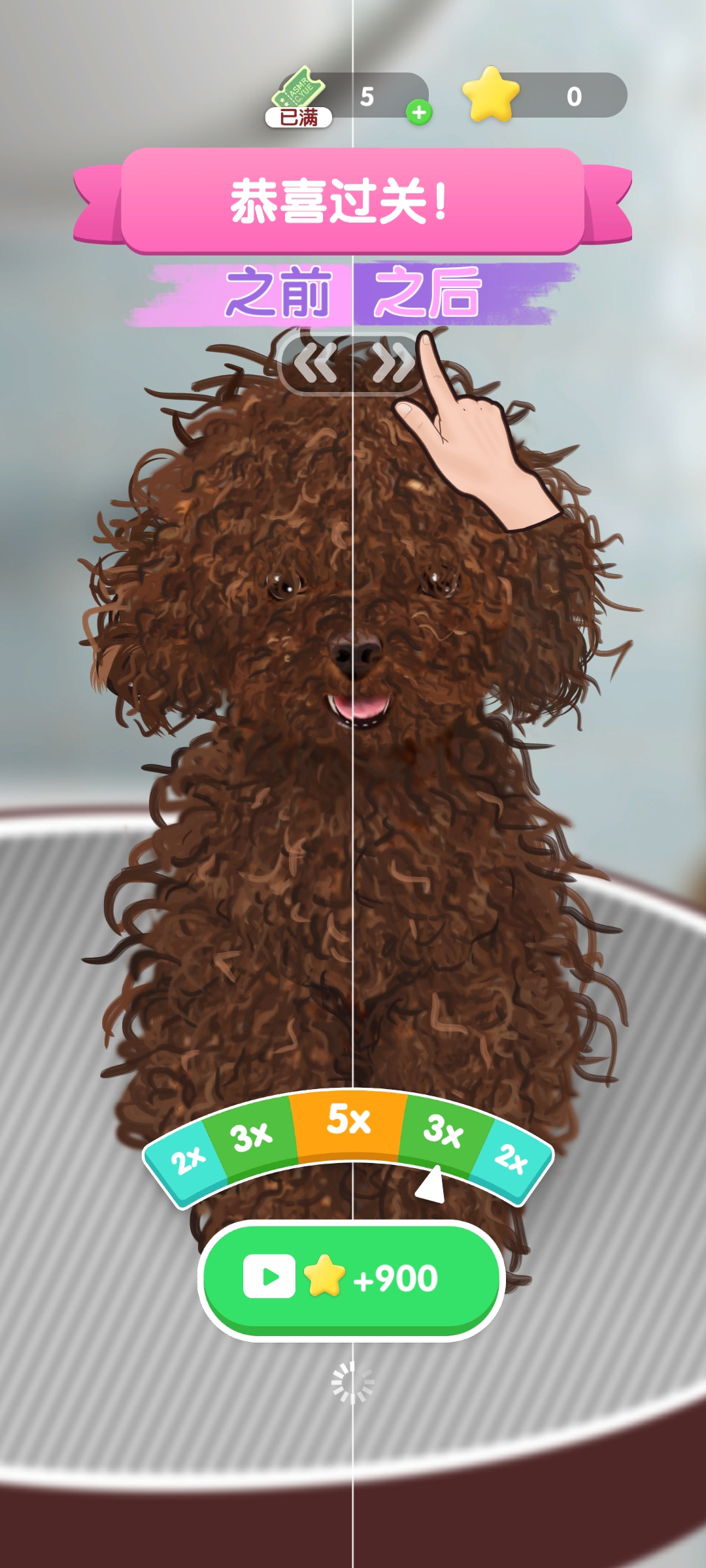Image resolution: width=706 pixels, height=1568 pixels.
Task: Claim +900 stars by watching video
Action: (352, 1279)
